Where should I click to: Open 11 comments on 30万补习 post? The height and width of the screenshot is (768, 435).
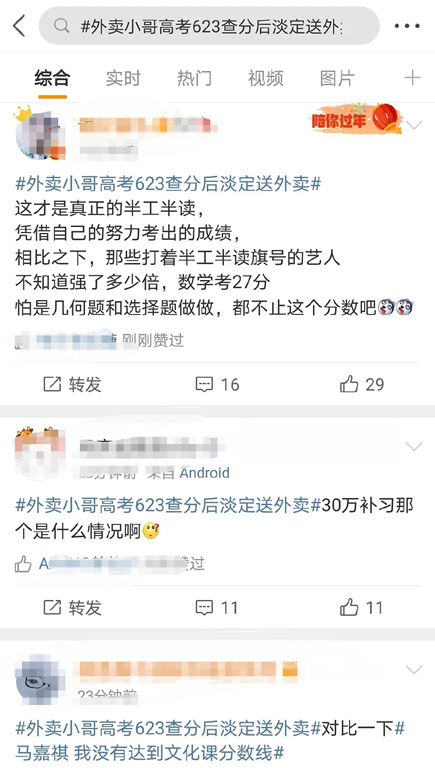pyautogui.click(x=217, y=608)
